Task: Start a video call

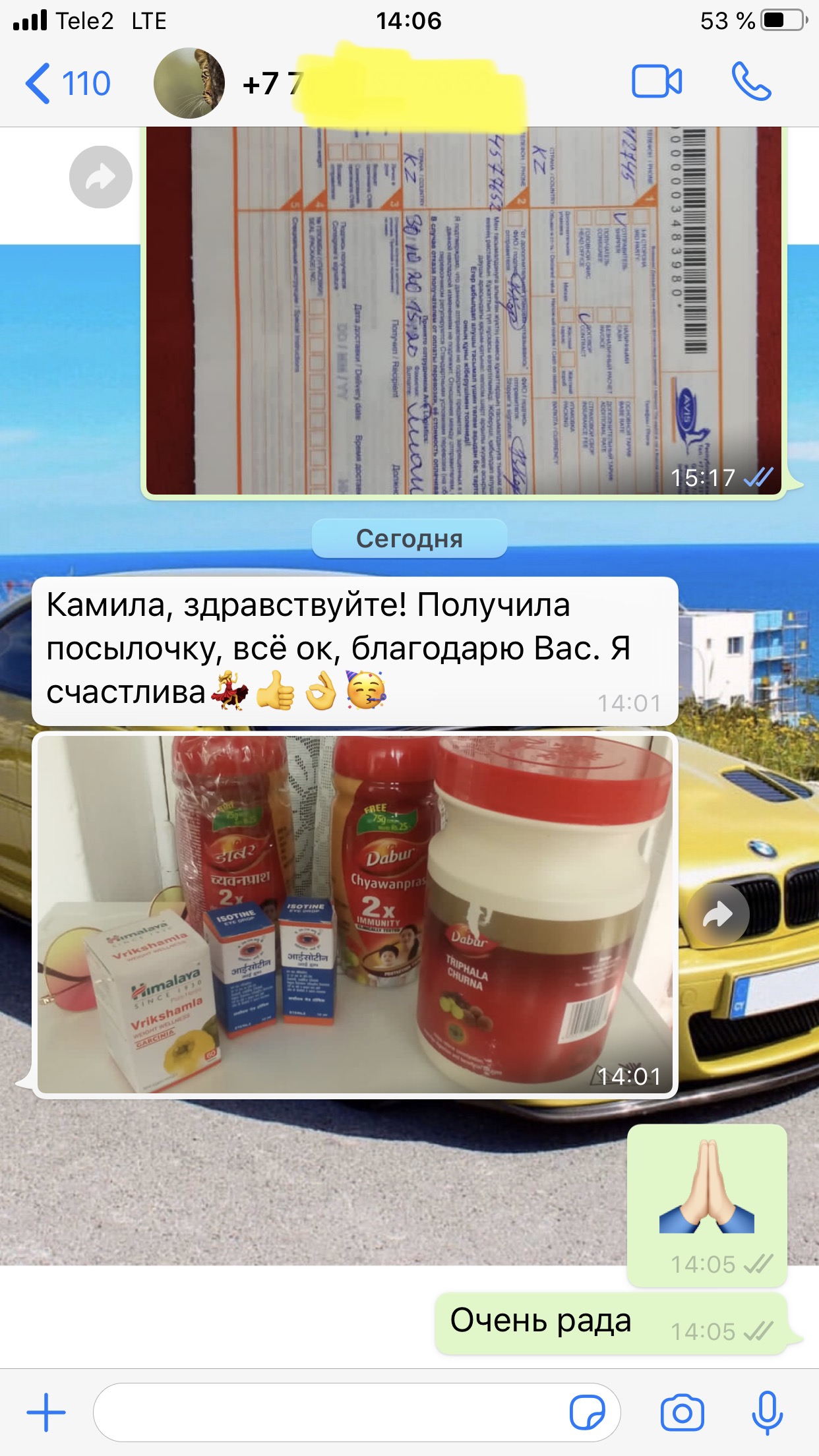Action: pyautogui.click(x=657, y=82)
